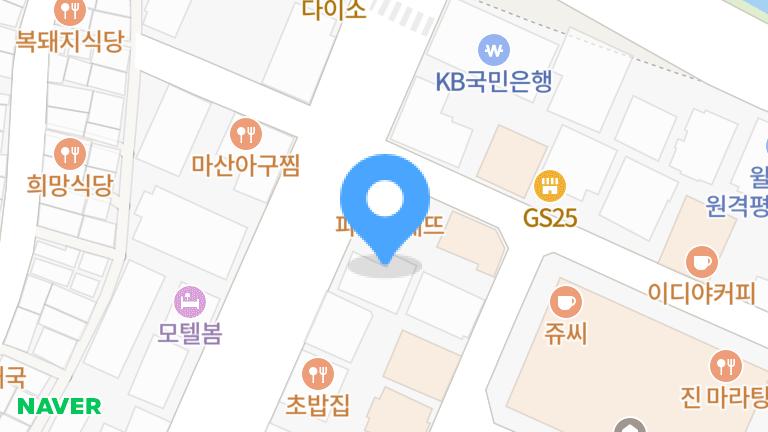Tap the 쥬씨 cafe marker
This screenshot has width=768, height=432.
(x=565, y=299)
